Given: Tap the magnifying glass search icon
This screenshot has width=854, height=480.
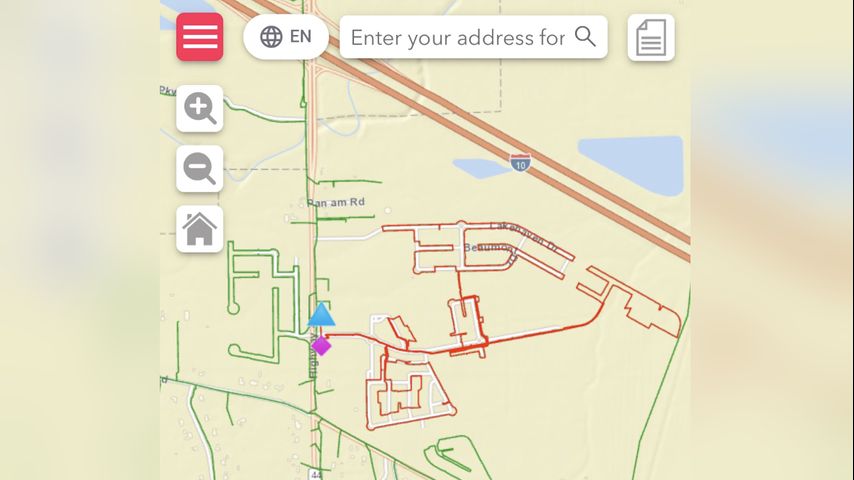Looking at the screenshot, I should pyautogui.click(x=586, y=37).
